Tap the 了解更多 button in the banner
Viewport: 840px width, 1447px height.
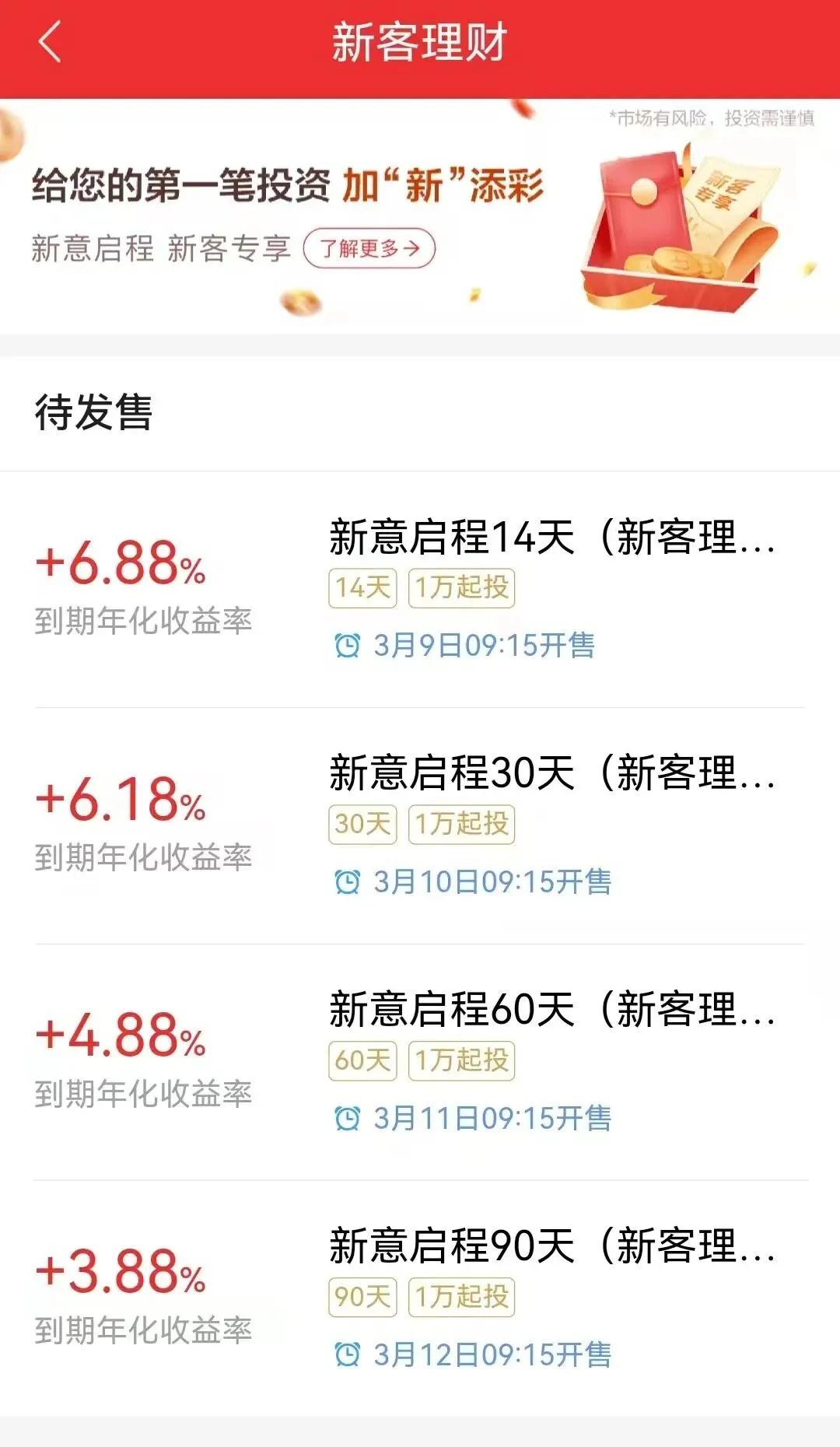pyautogui.click(x=369, y=249)
